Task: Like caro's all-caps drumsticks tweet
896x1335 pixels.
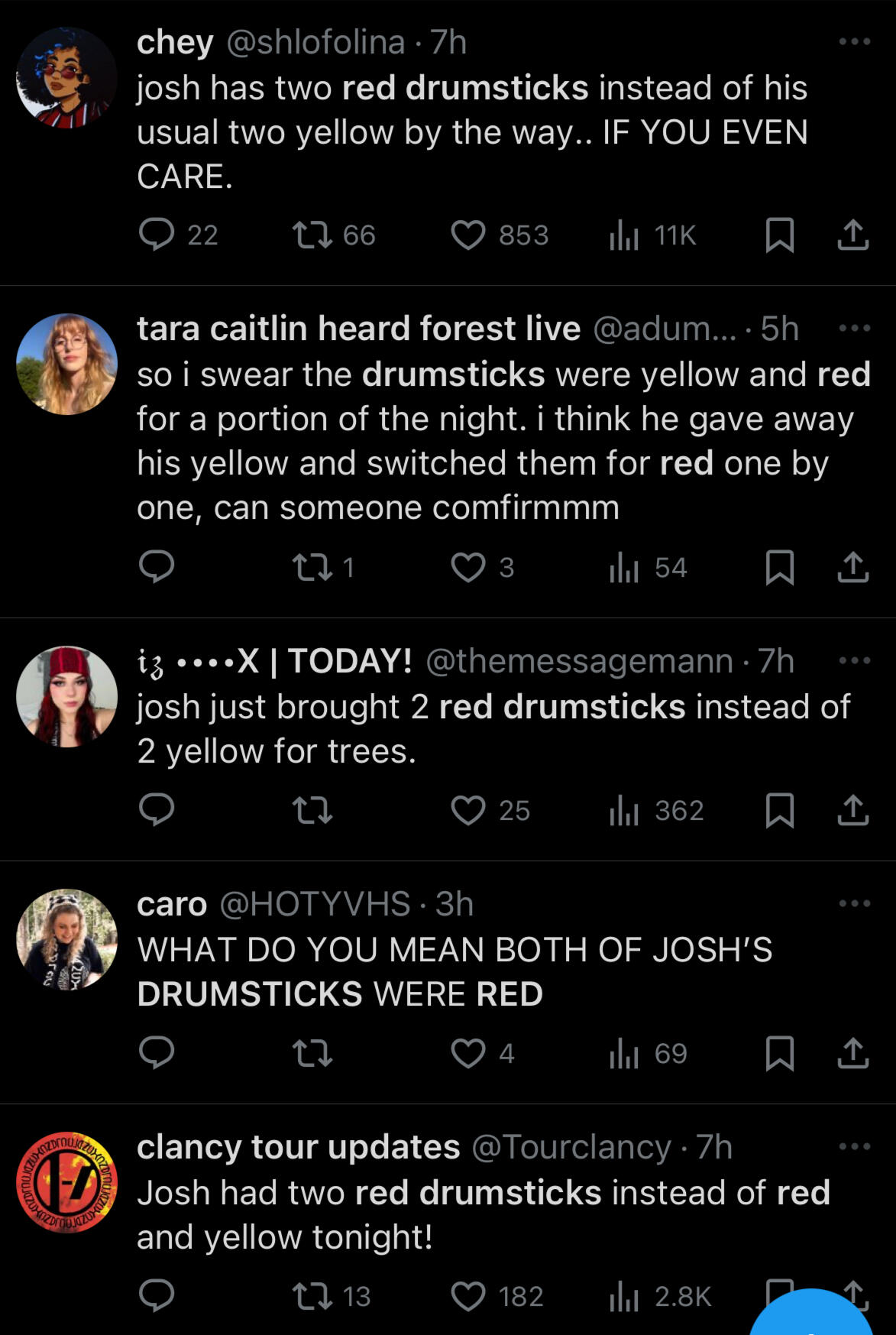Action: point(468,1053)
